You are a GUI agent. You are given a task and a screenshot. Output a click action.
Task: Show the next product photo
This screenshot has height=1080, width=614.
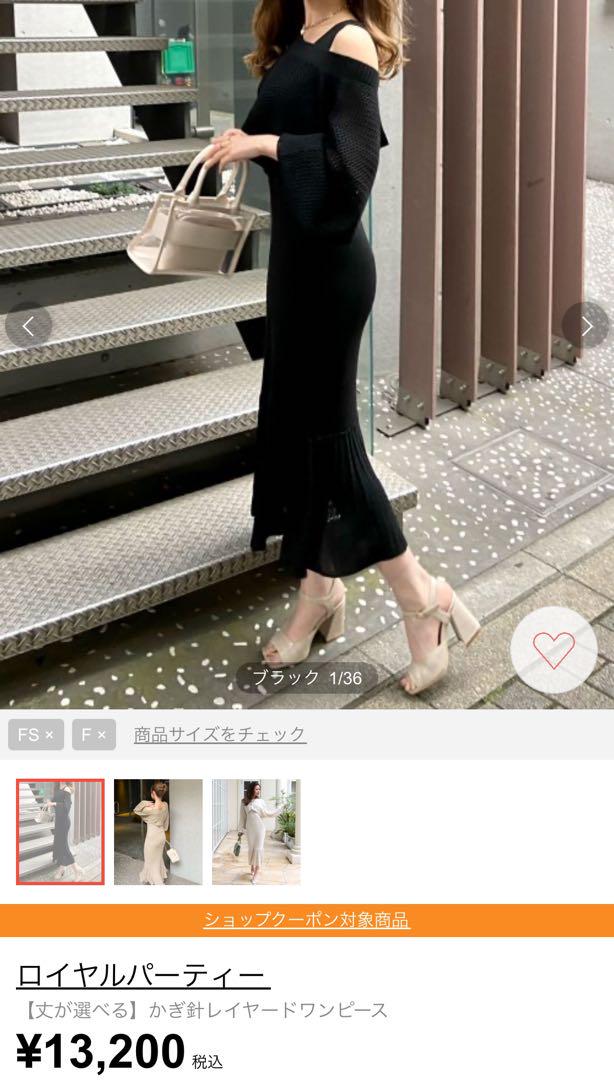586,325
